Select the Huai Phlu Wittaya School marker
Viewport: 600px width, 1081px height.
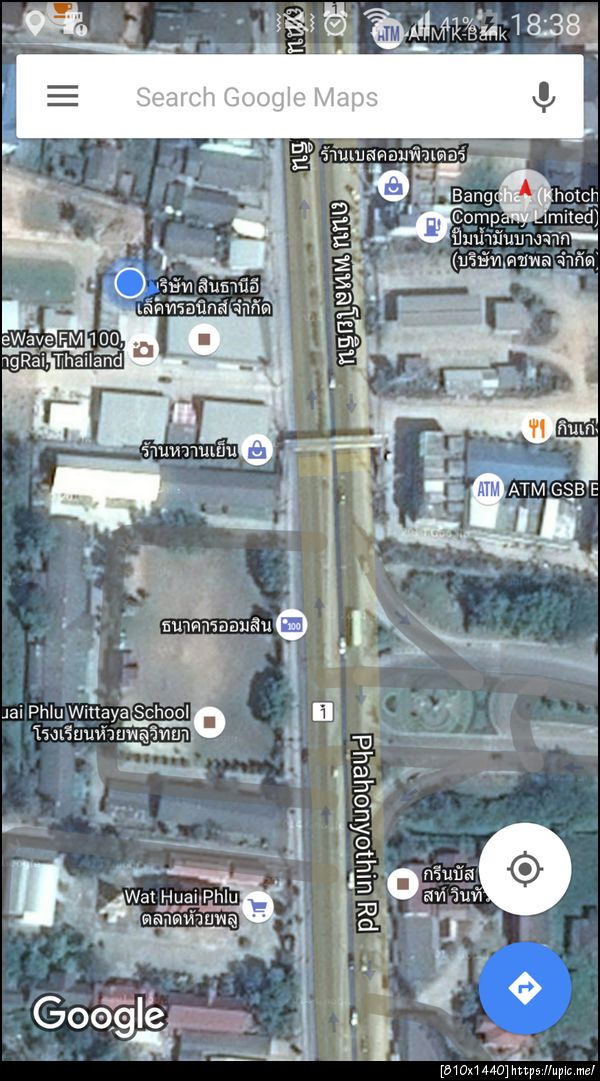coord(209,721)
